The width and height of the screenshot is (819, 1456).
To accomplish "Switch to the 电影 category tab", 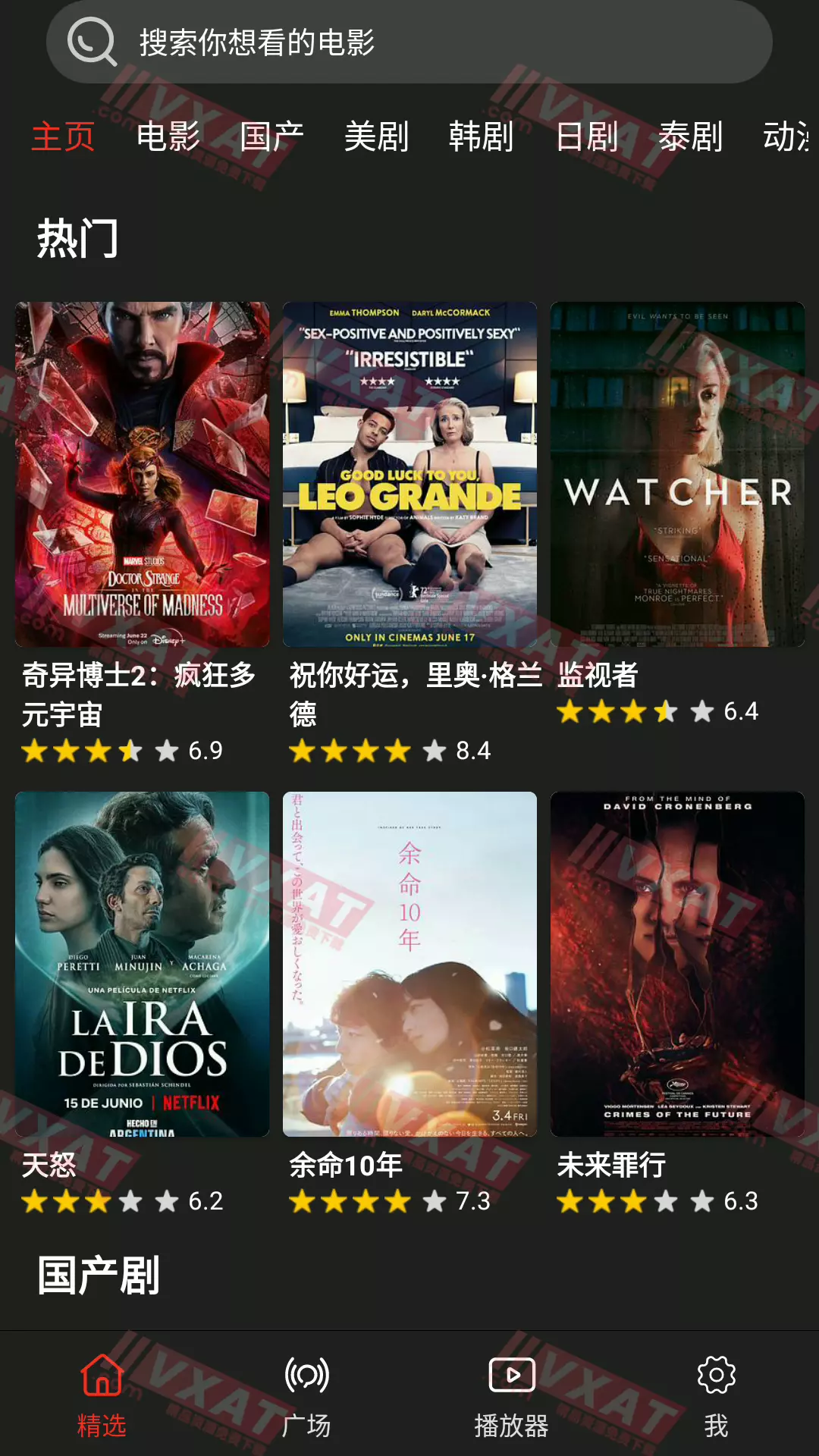I will [x=170, y=137].
